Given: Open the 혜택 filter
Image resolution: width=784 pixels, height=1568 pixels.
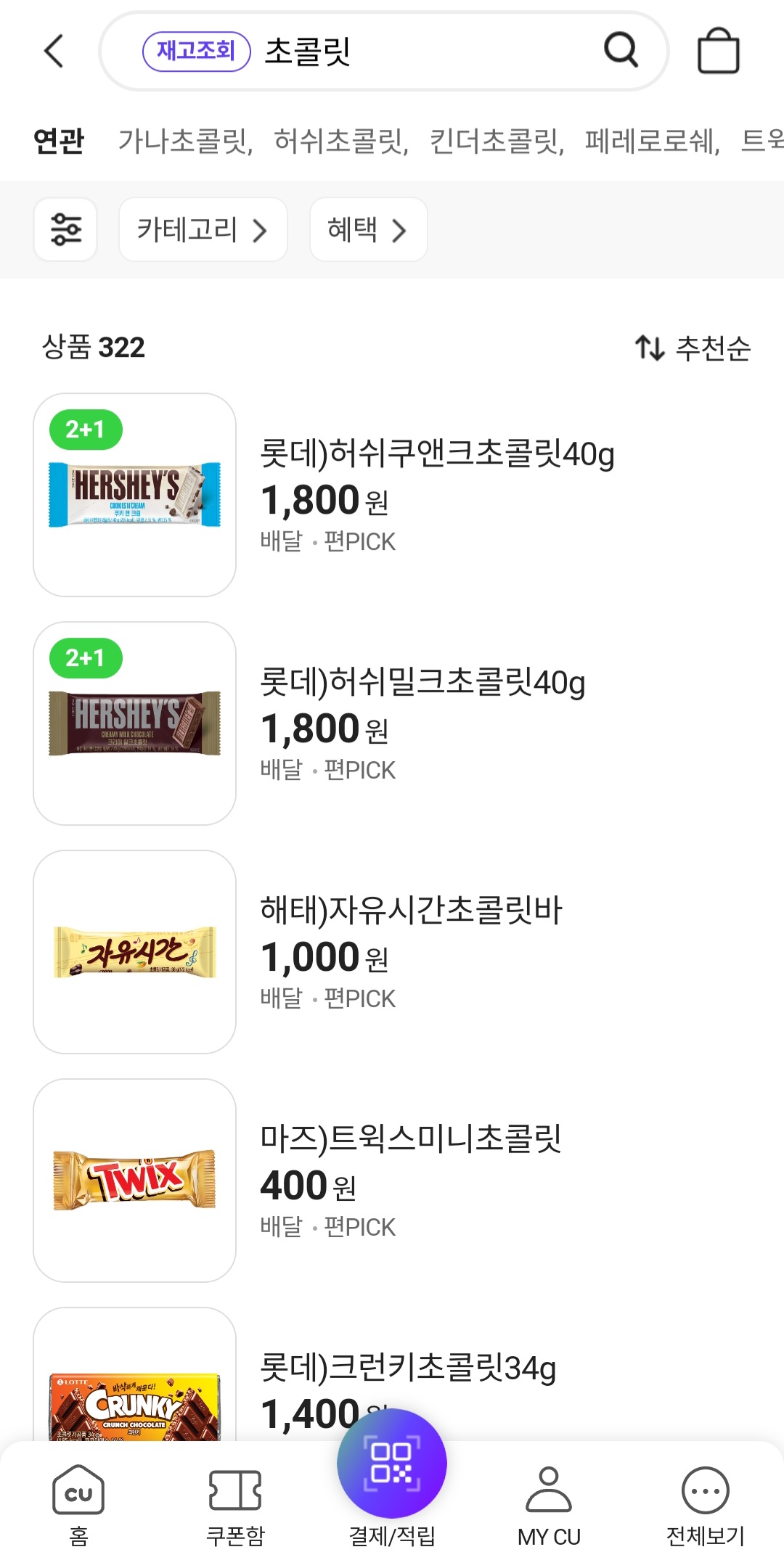Looking at the screenshot, I should pyautogui.click(x=368, y=229).
